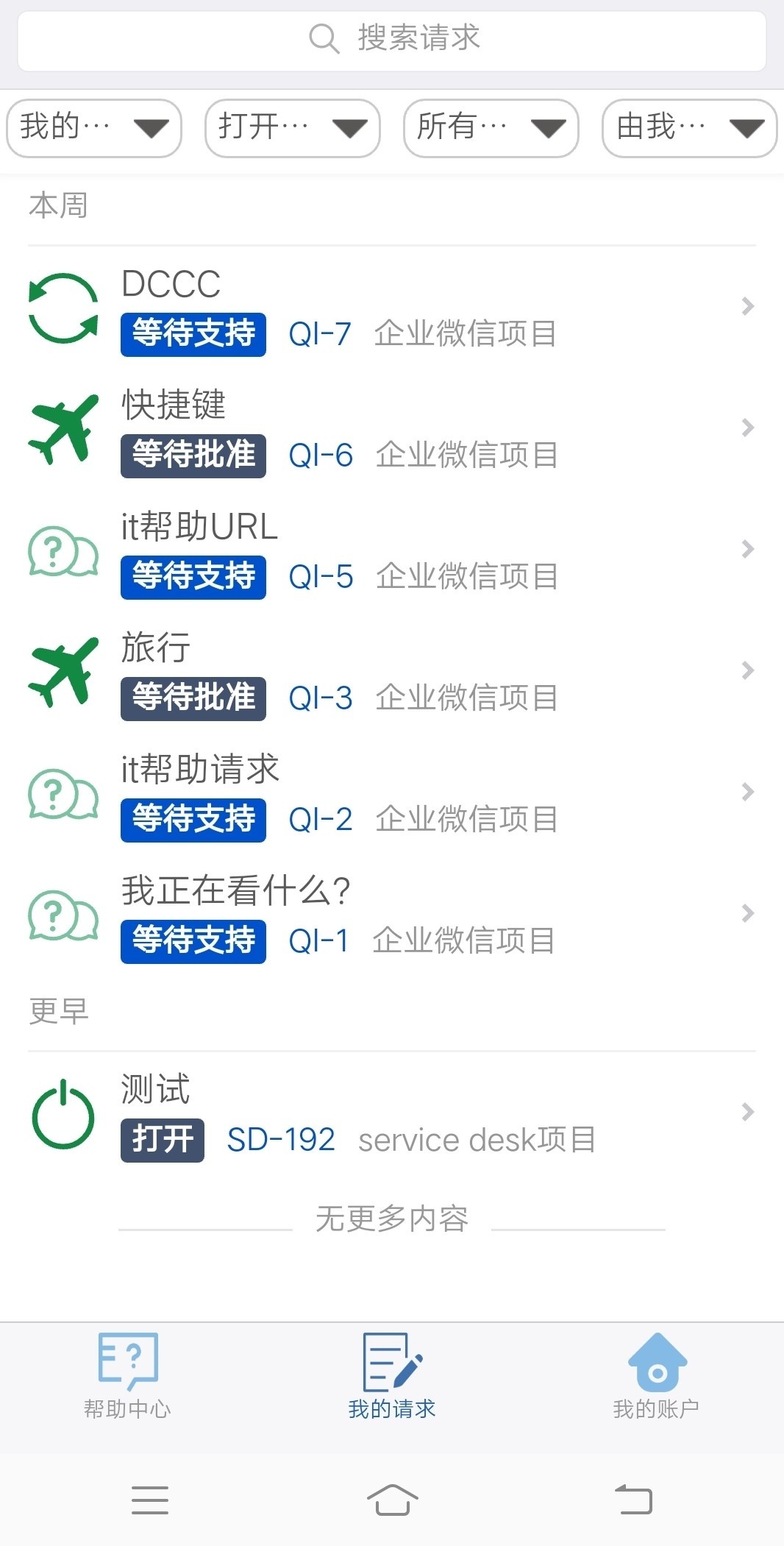
Task: Expand the 所有… filter dropdown
Action: tap(491, 128)
